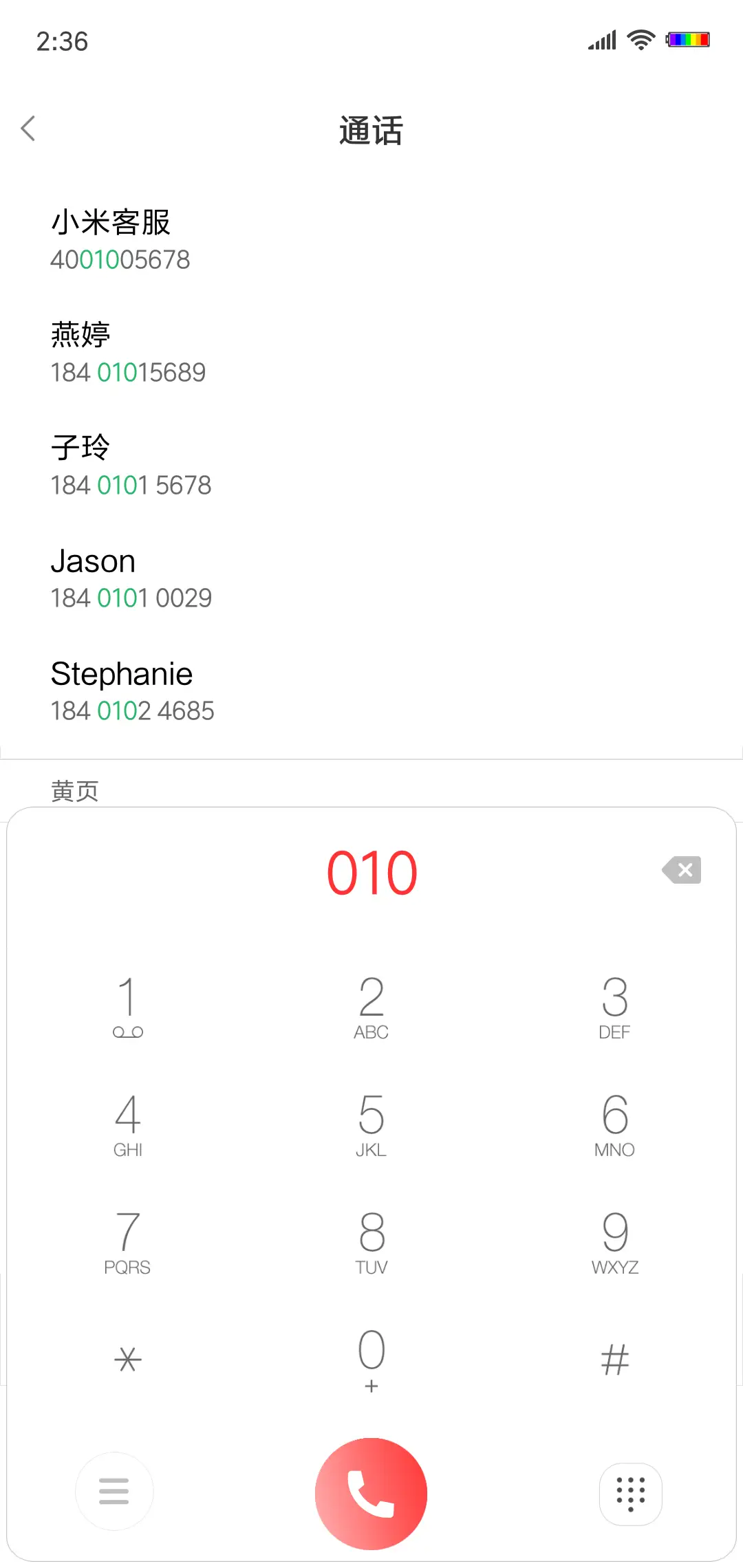
Task: Go back from the 通话 screen
Action: pyautogui.click(x=28, y=129)
